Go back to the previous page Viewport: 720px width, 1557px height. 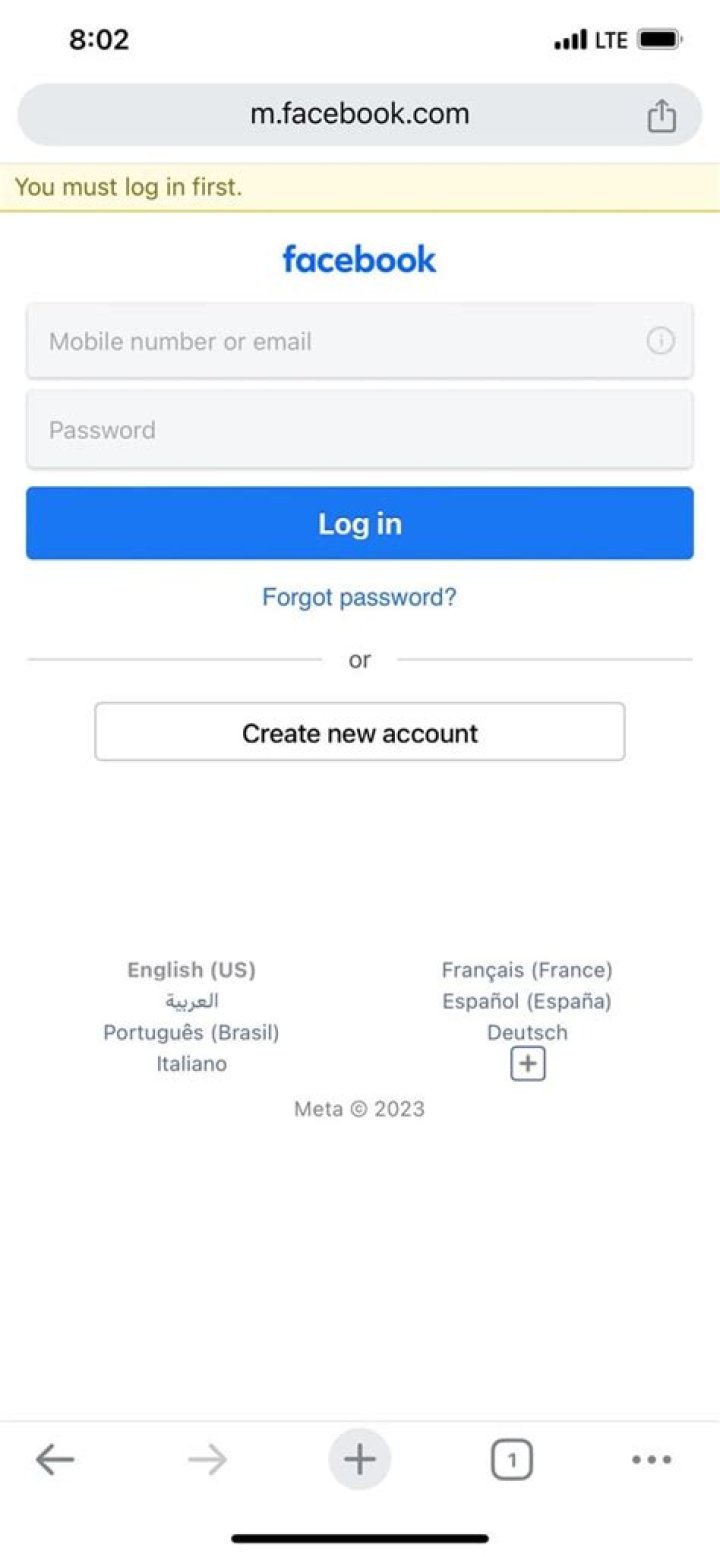pos(55,1461)
